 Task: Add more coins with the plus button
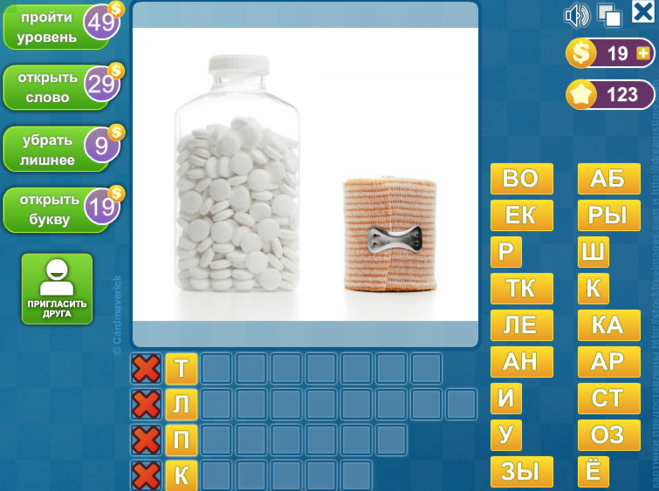(642, 53)
